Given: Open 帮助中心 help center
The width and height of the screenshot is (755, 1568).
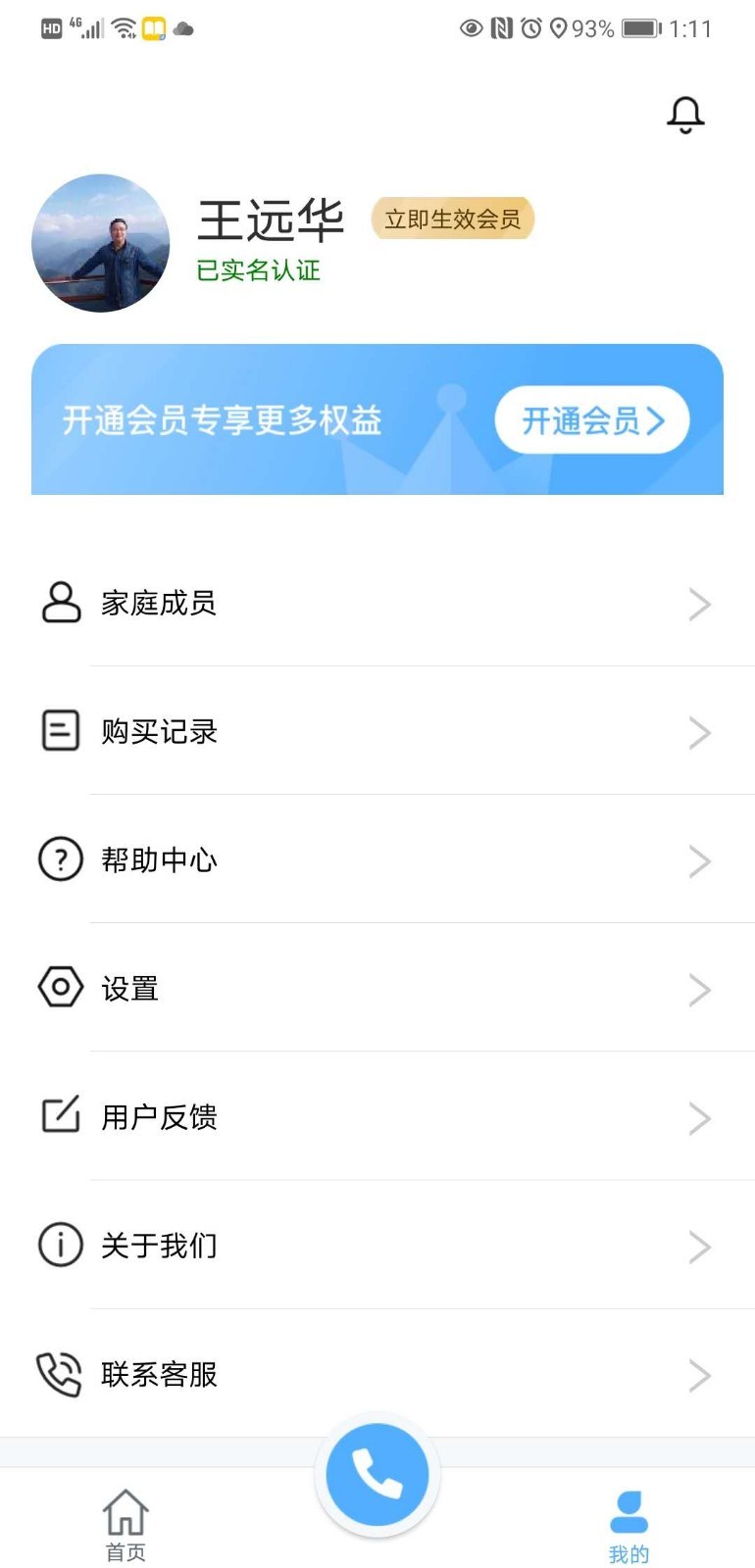Looking at the screenshot, I should 377,860.
